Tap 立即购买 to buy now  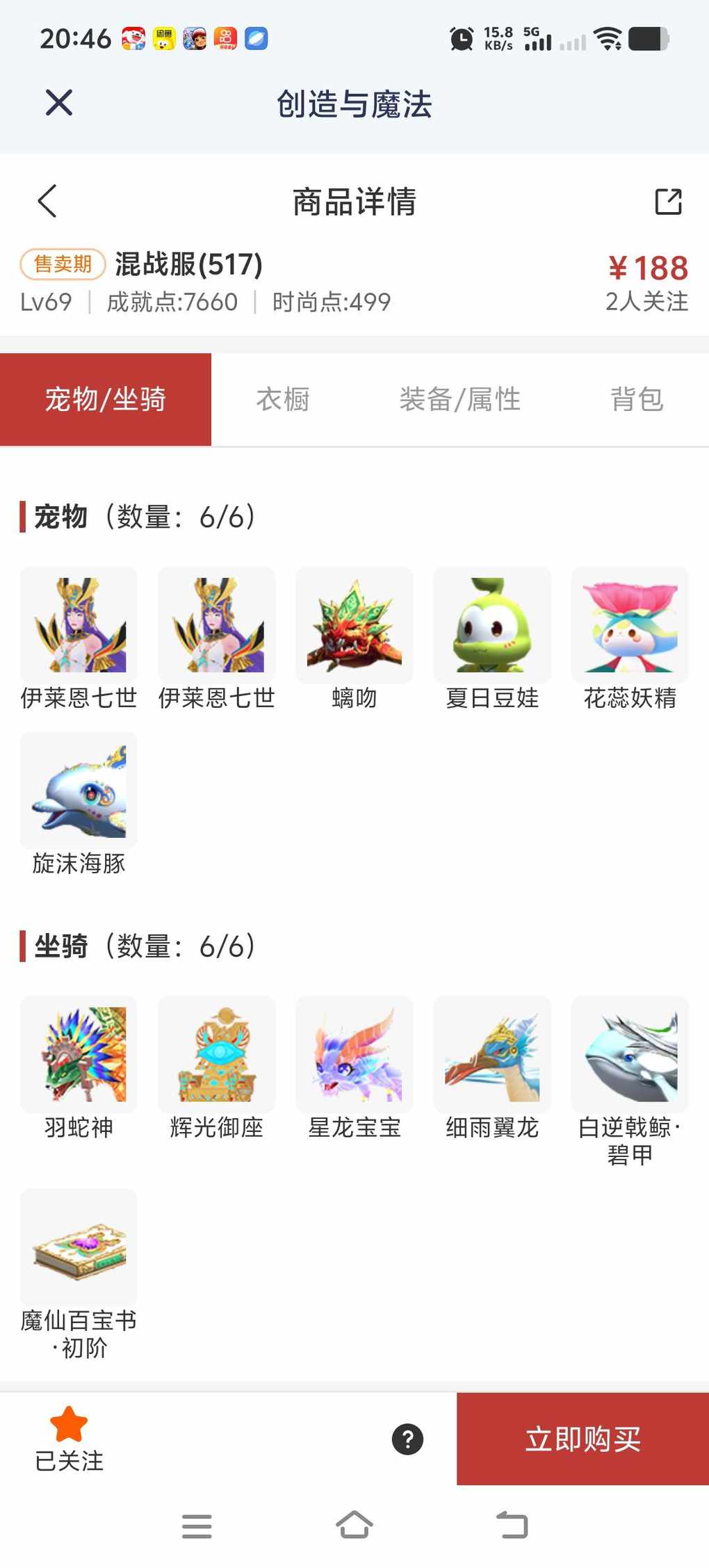tap(582, 1439)
